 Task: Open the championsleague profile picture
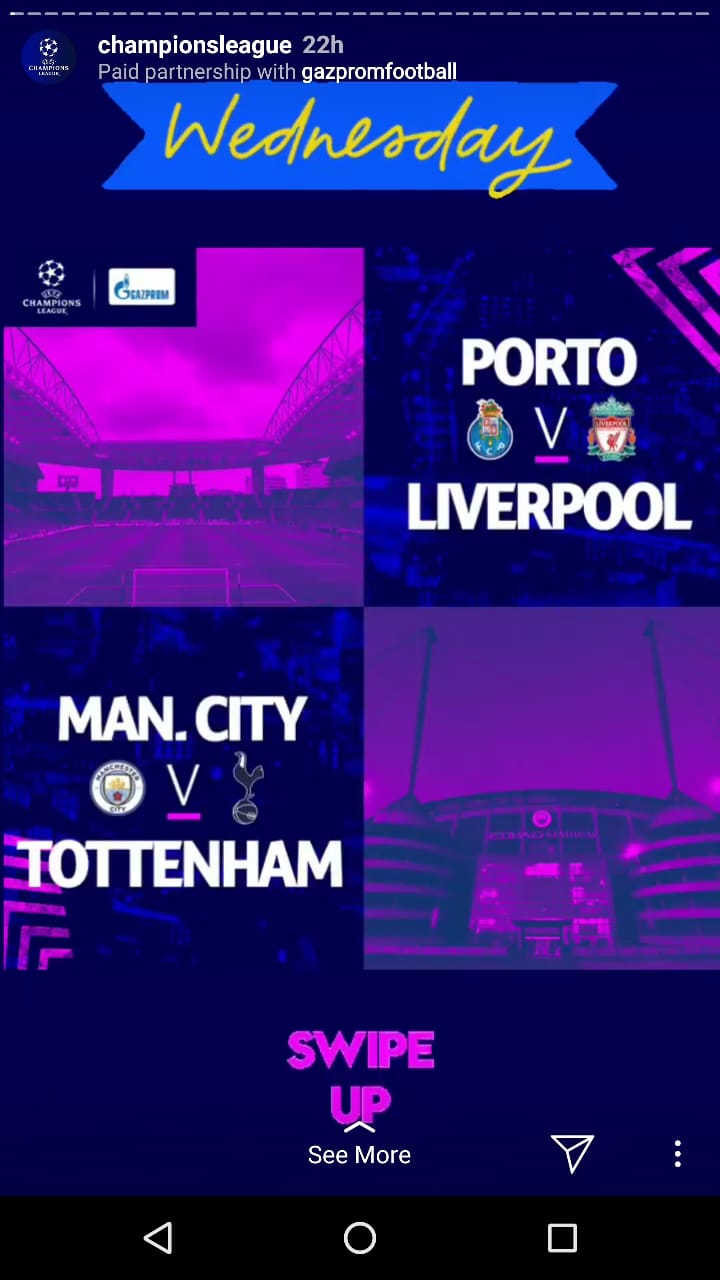click(x=48, y=57)
